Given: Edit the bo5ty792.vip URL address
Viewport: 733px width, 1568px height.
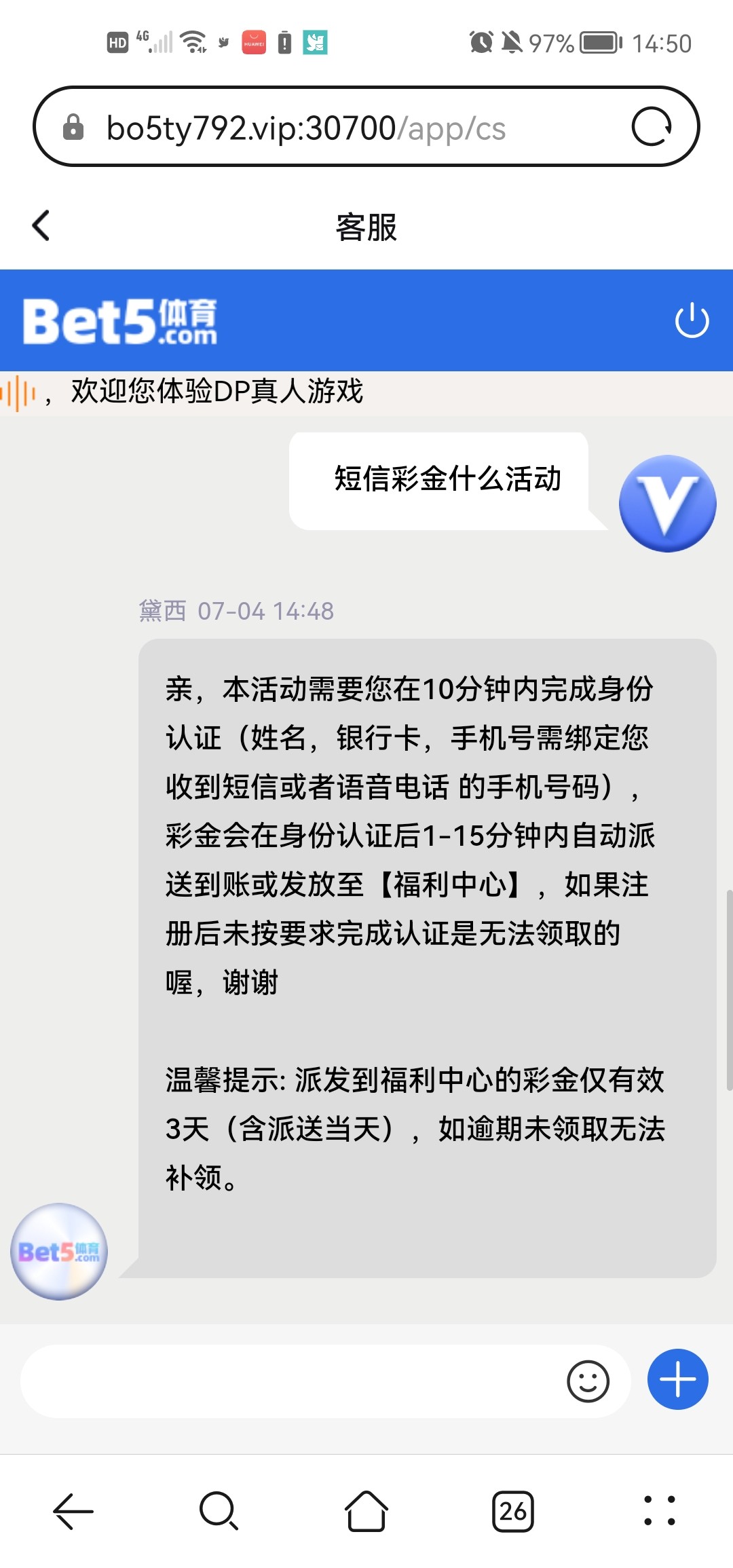Looking at the screenshot, I should coord(306,128).
